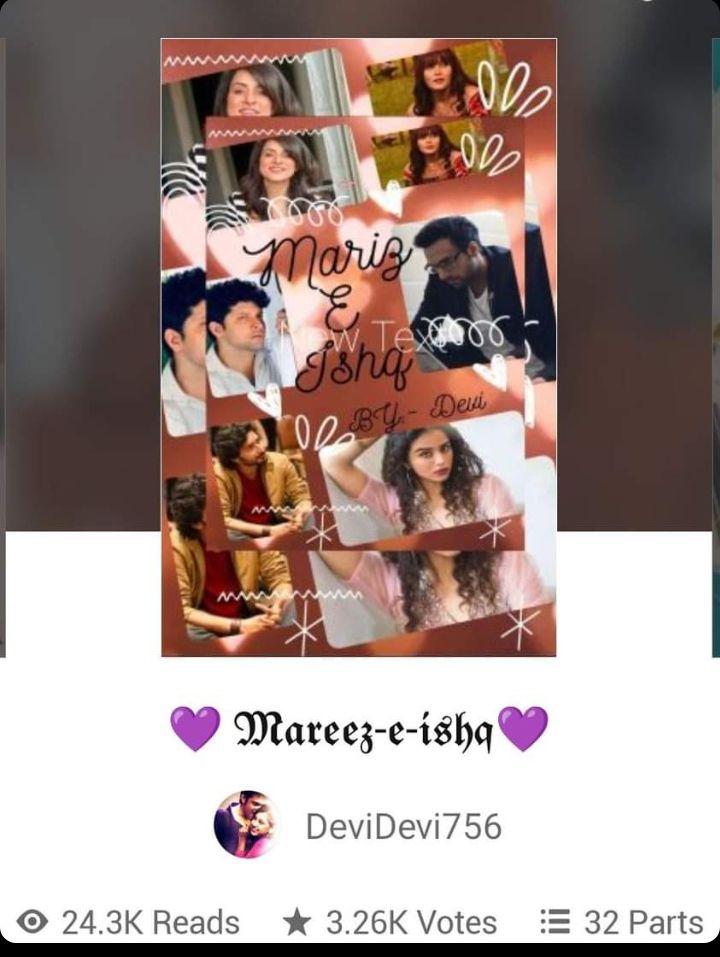
Task: Open the 32 Parts table of contents
Action: 621,921
